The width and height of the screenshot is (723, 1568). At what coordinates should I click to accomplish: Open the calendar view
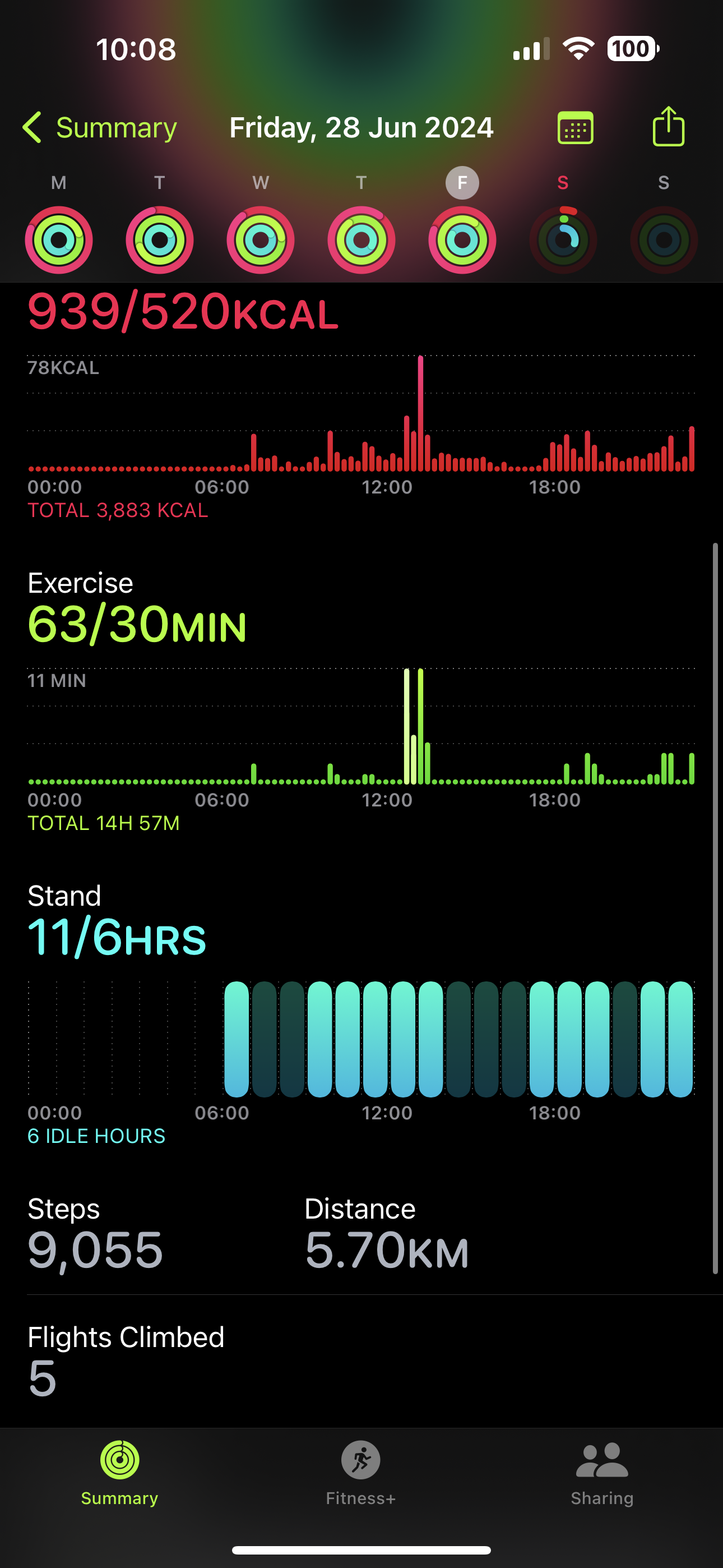coord(575,128)
